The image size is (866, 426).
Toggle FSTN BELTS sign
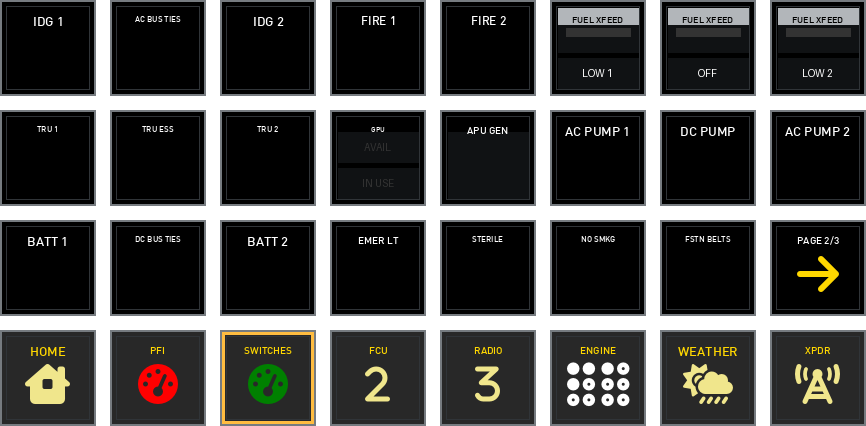pyautogui.click(x=708, y=268)
